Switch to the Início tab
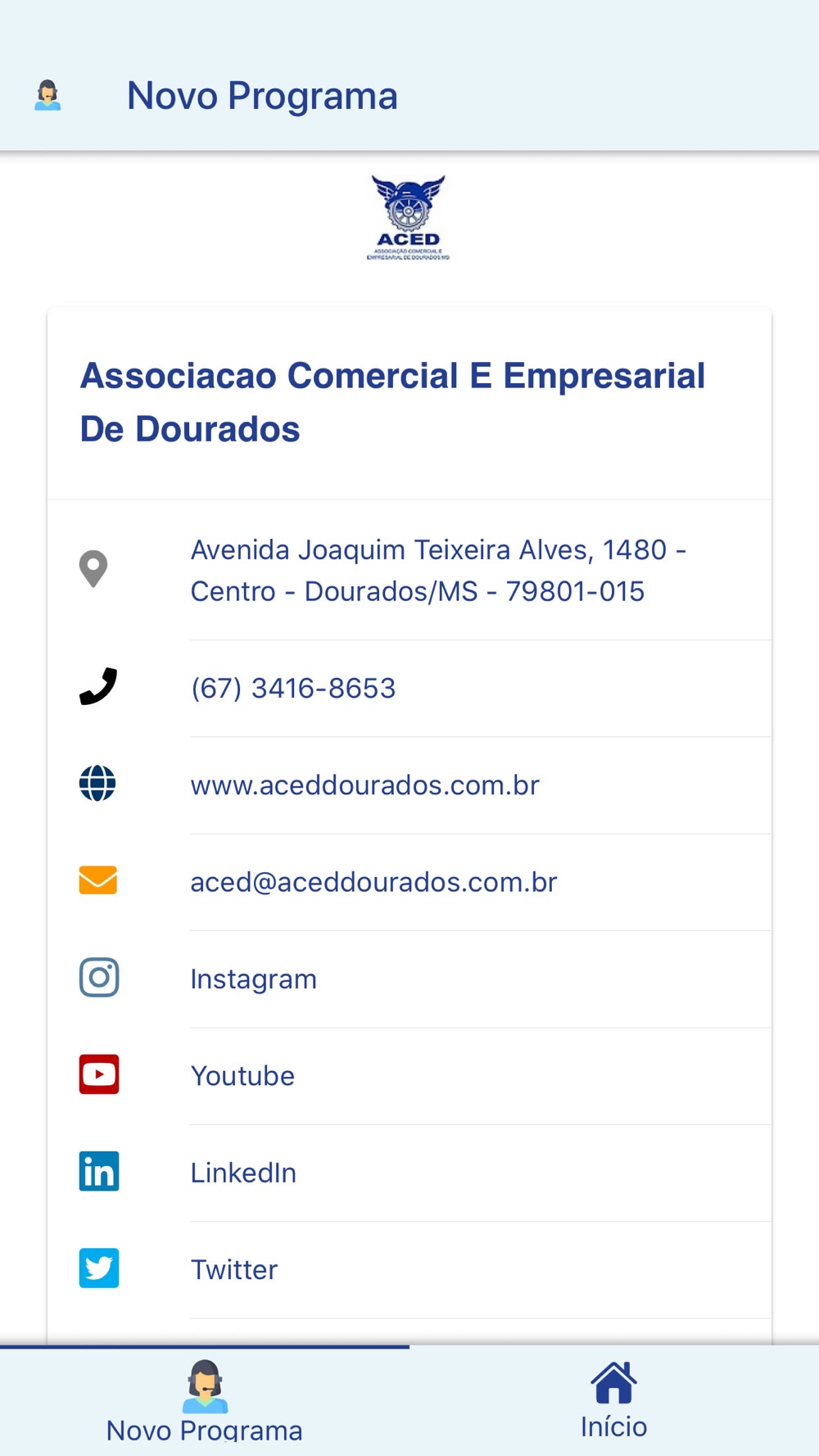The image size is (819, 1456). [614, 1401]
